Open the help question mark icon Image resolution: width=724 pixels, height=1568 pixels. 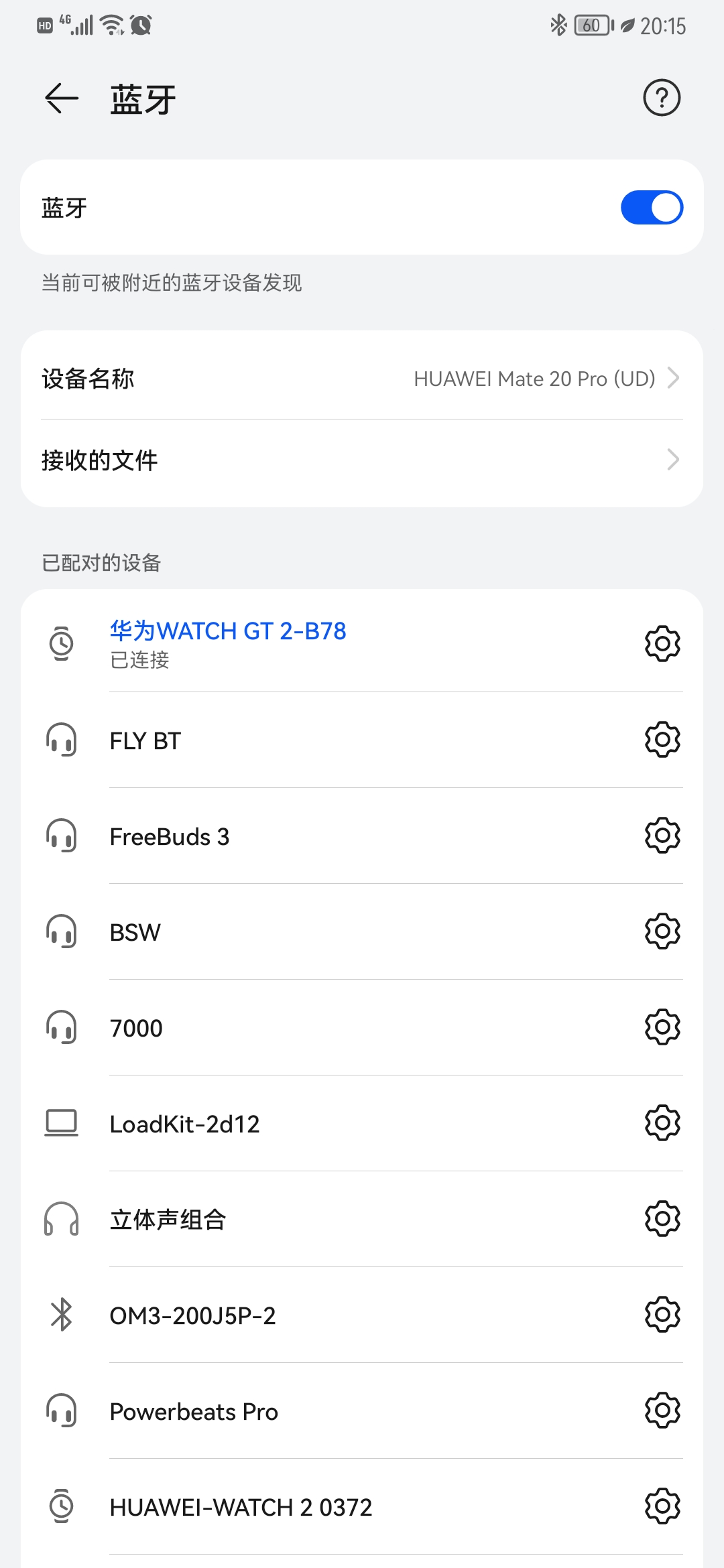pos(662,97)
